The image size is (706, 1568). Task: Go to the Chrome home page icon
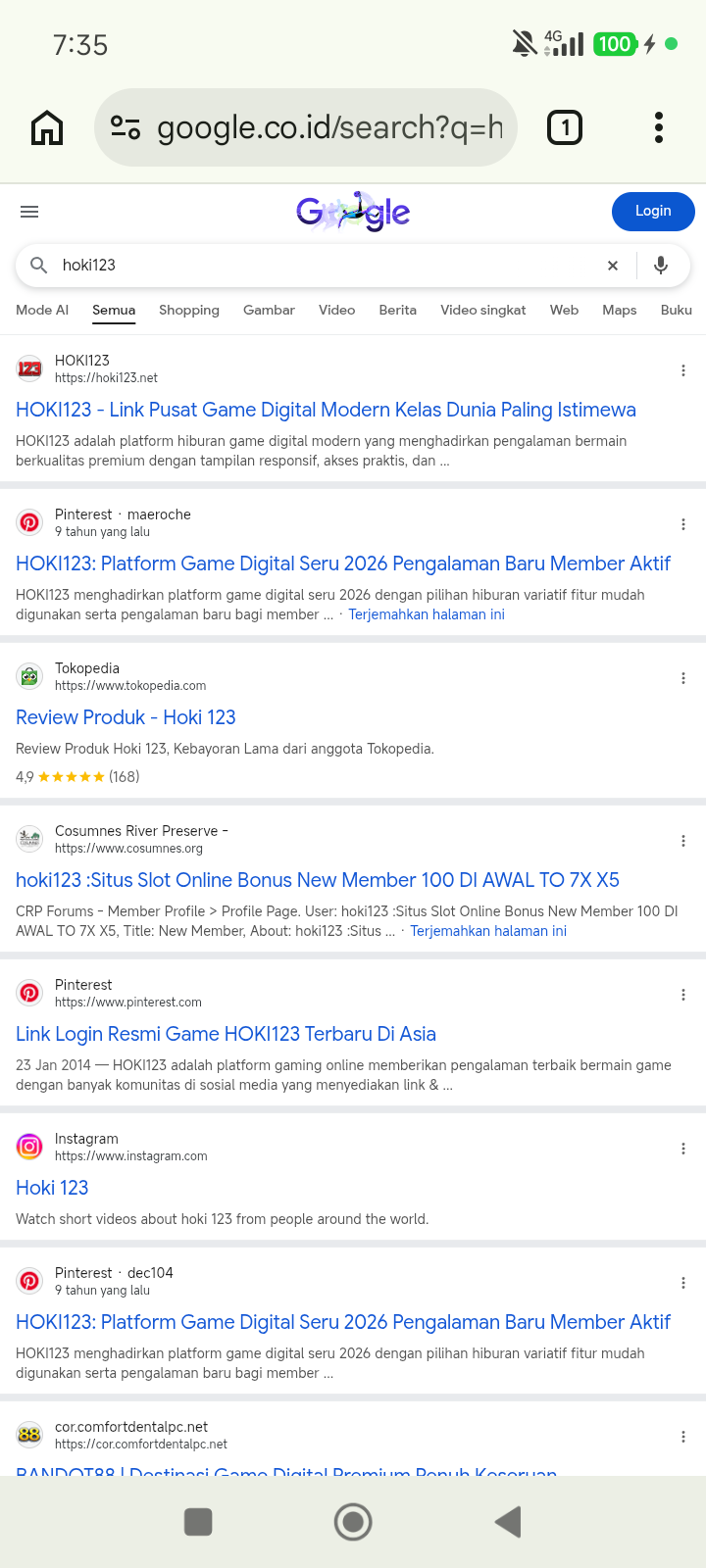(47, 127)
